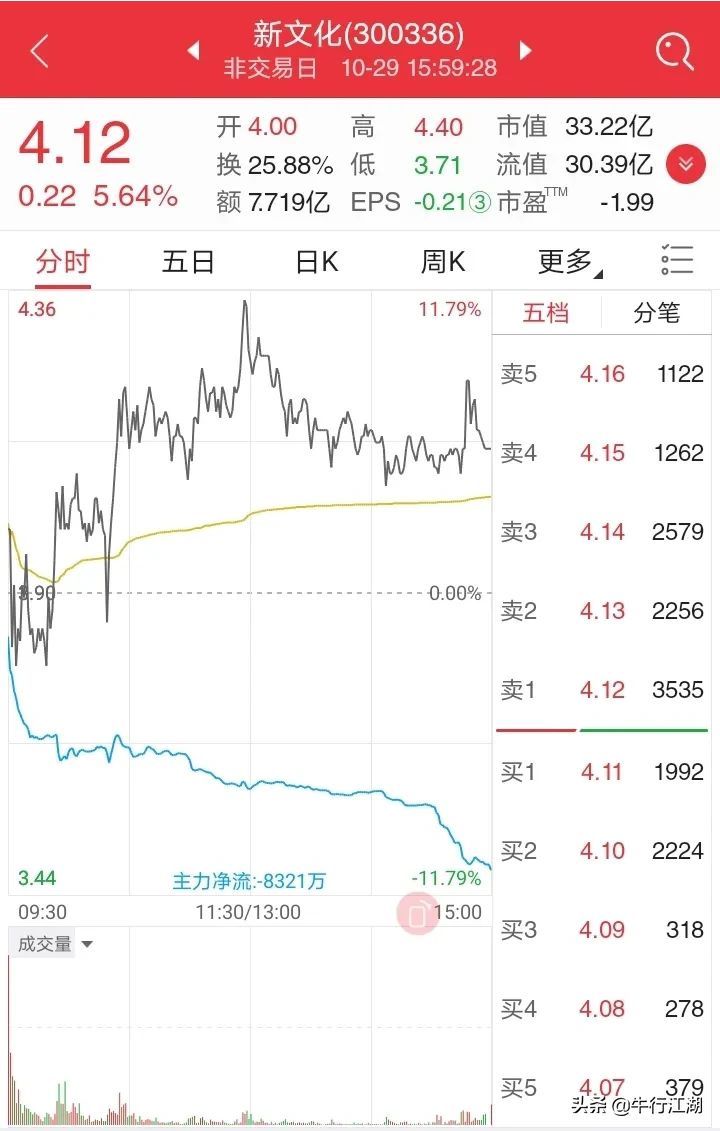Switch to the 五日 chart tab
This screenshot has width=720, height=1131.
pos(189,262)
